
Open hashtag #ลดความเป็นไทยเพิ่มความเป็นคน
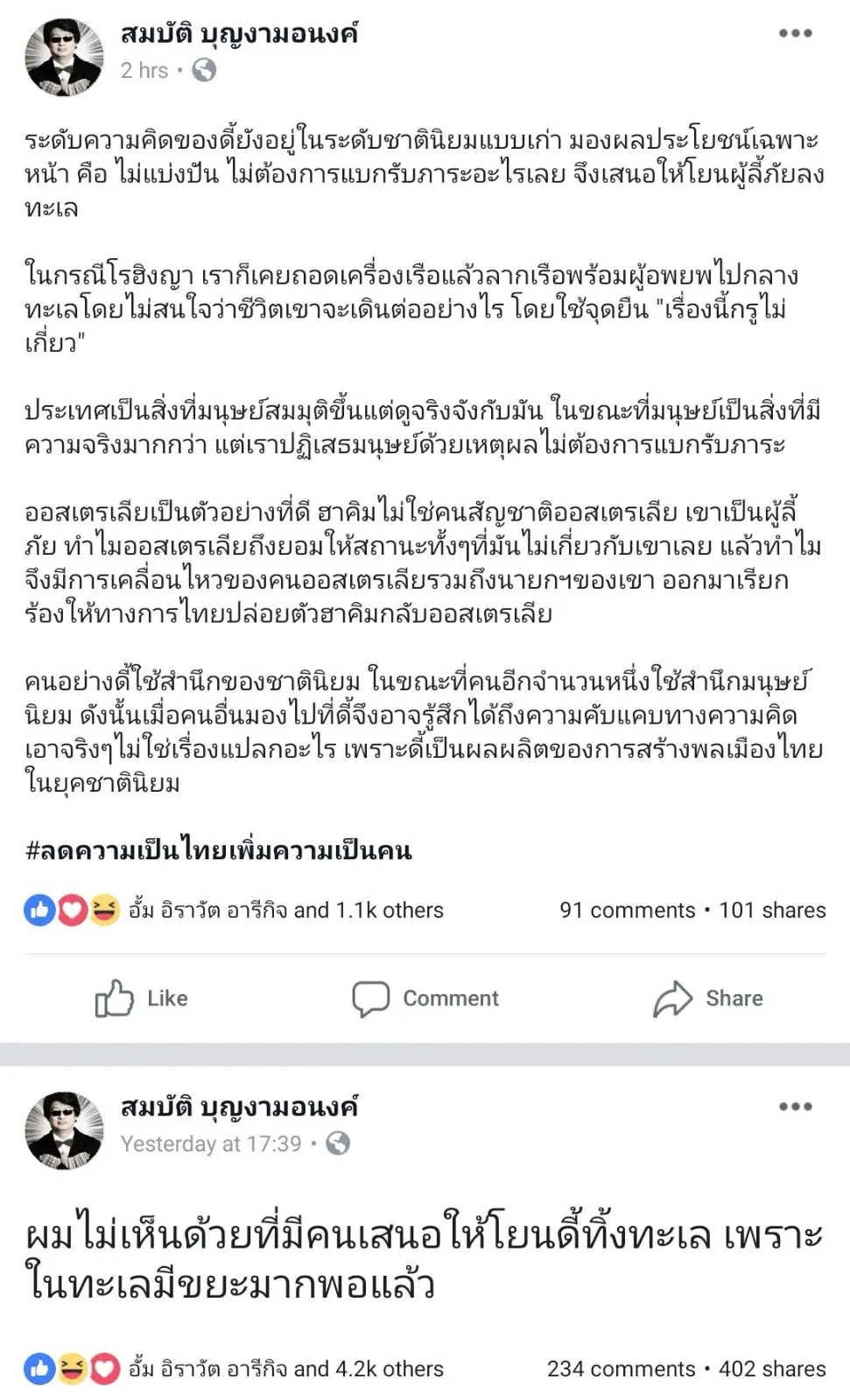(218, 850)
